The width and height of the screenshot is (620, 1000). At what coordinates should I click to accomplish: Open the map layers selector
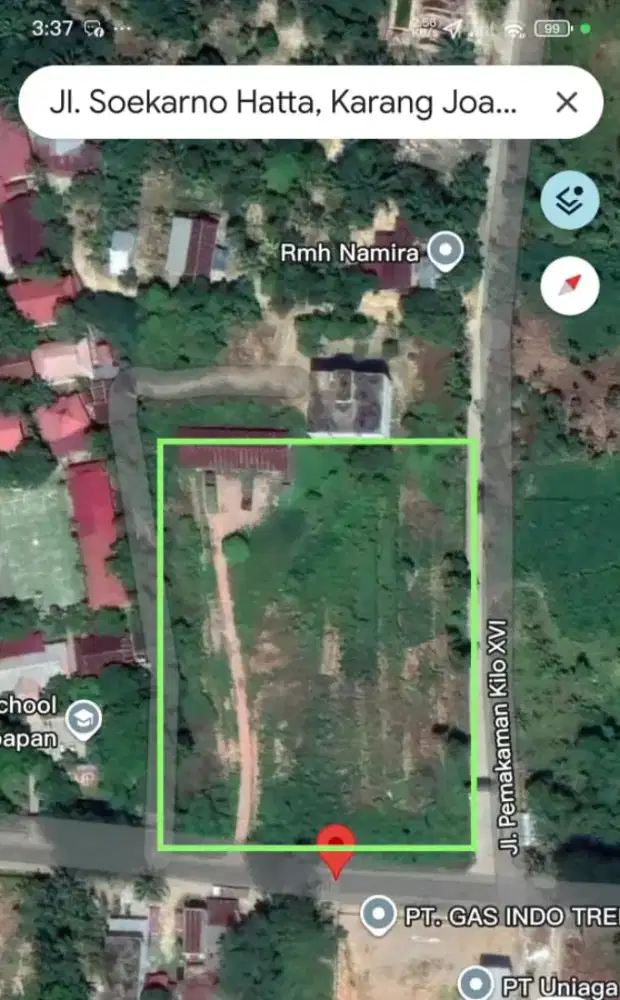click(x=570, y=201)
